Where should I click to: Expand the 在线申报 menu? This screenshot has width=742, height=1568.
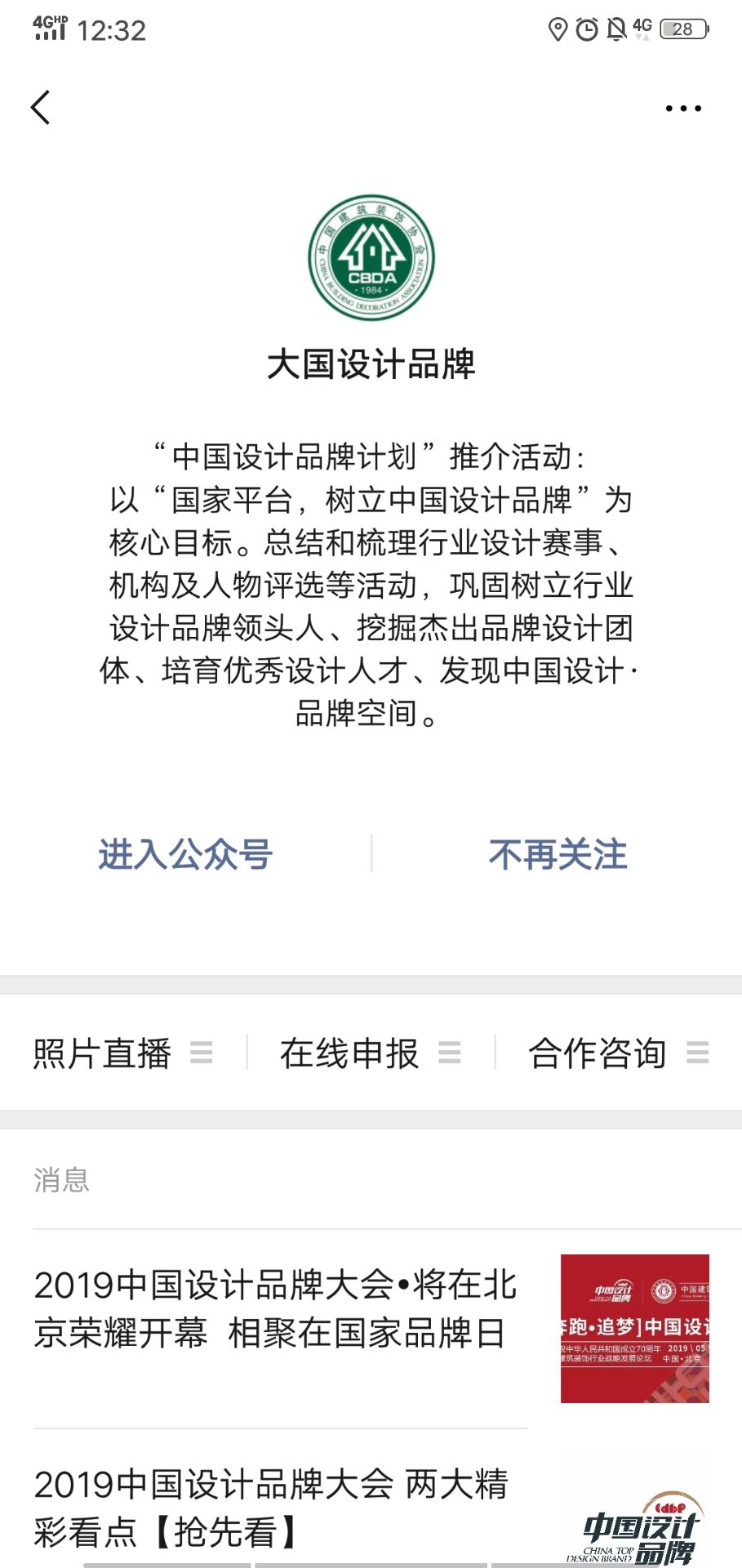pyautogui.click(x=371, y=1053)
